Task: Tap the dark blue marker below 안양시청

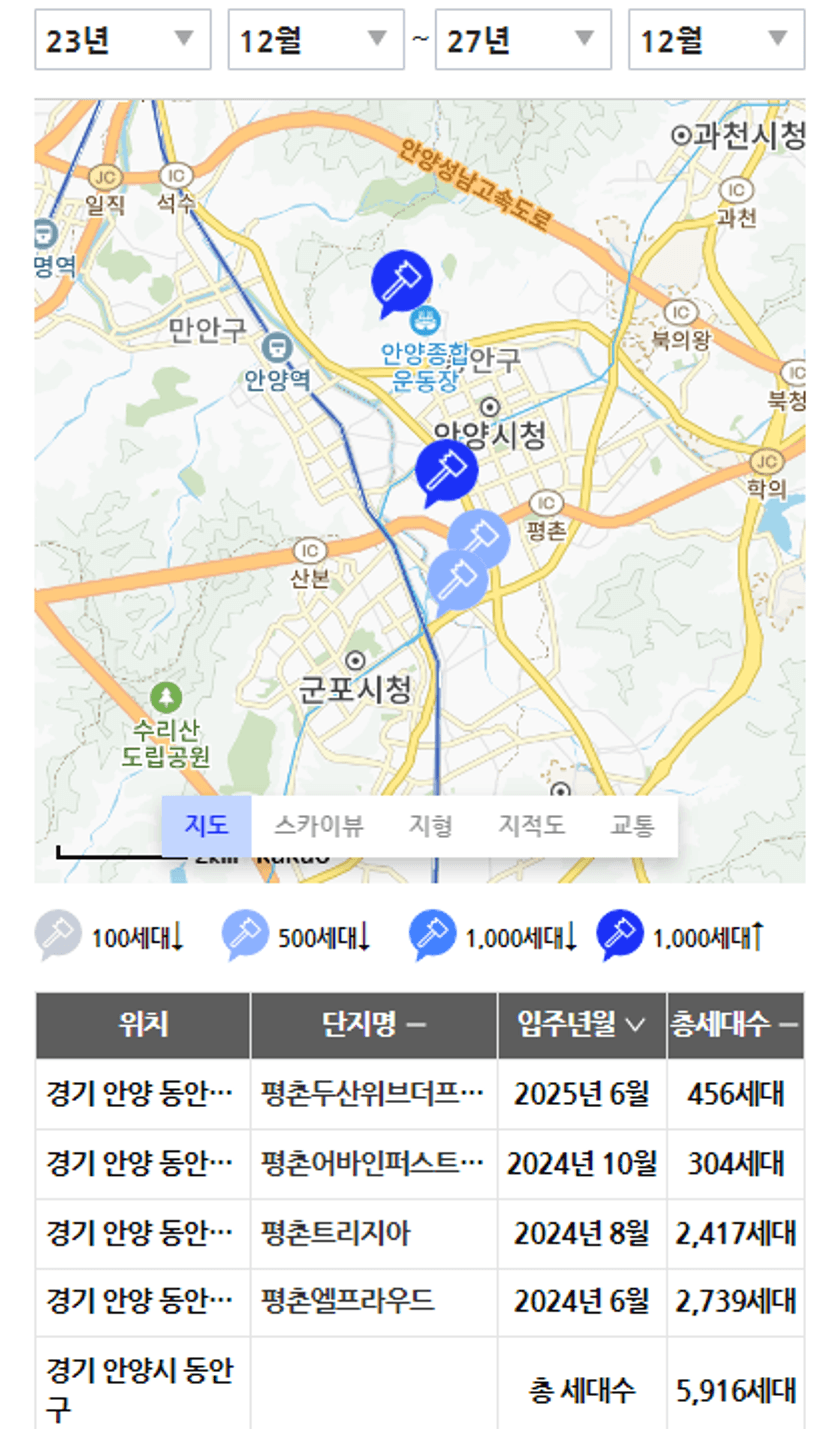Action: (x=445, y=471)
